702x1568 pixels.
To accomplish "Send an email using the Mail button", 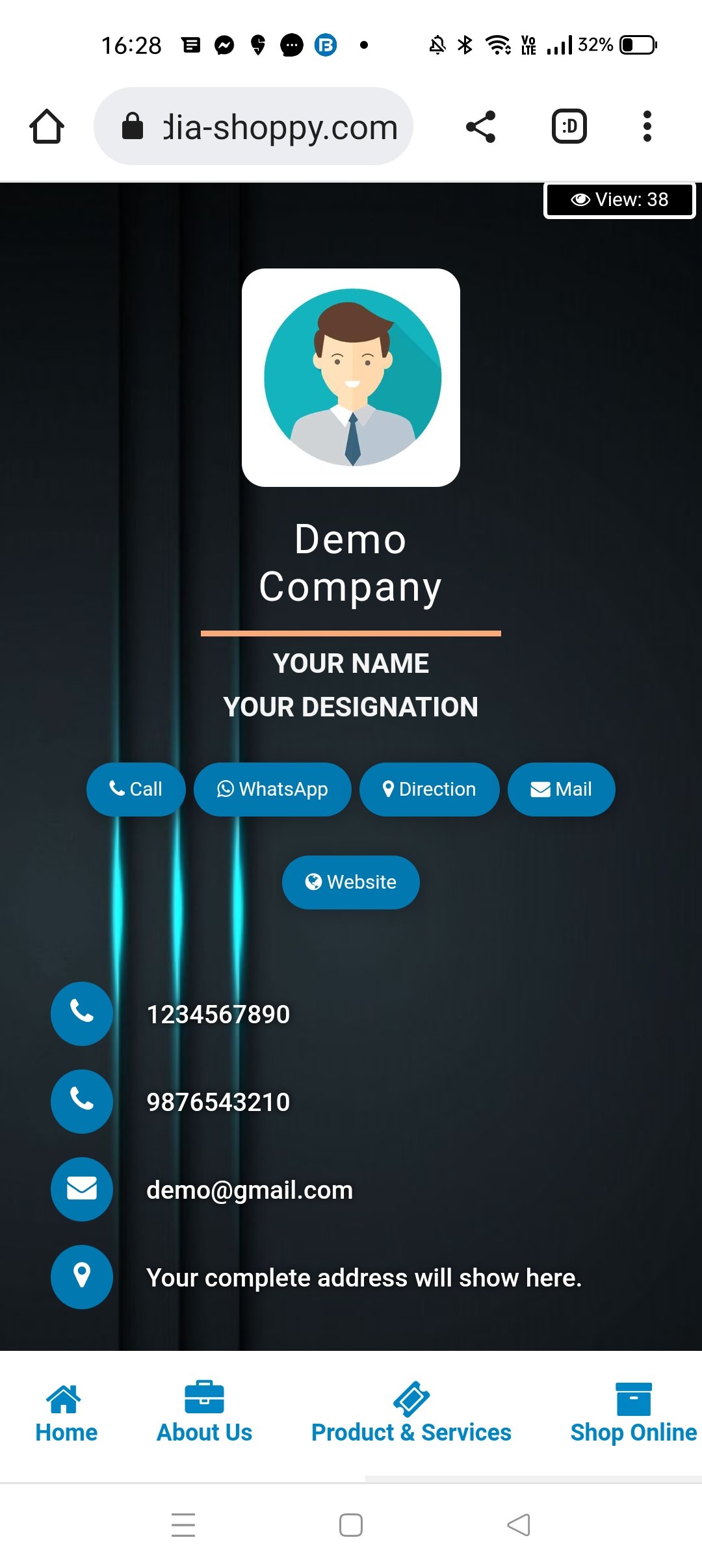I will (561, 789).
